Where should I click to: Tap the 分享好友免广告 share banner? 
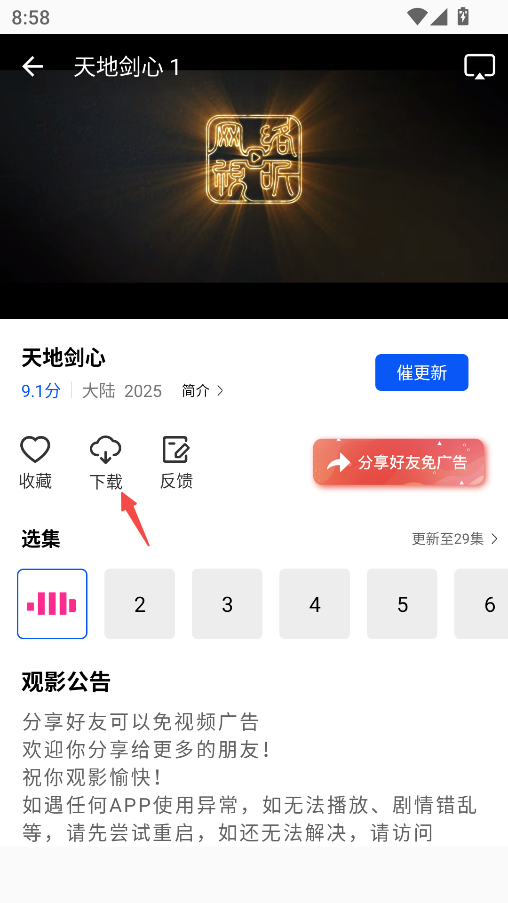pyautogui.click(x=399, y=462)
